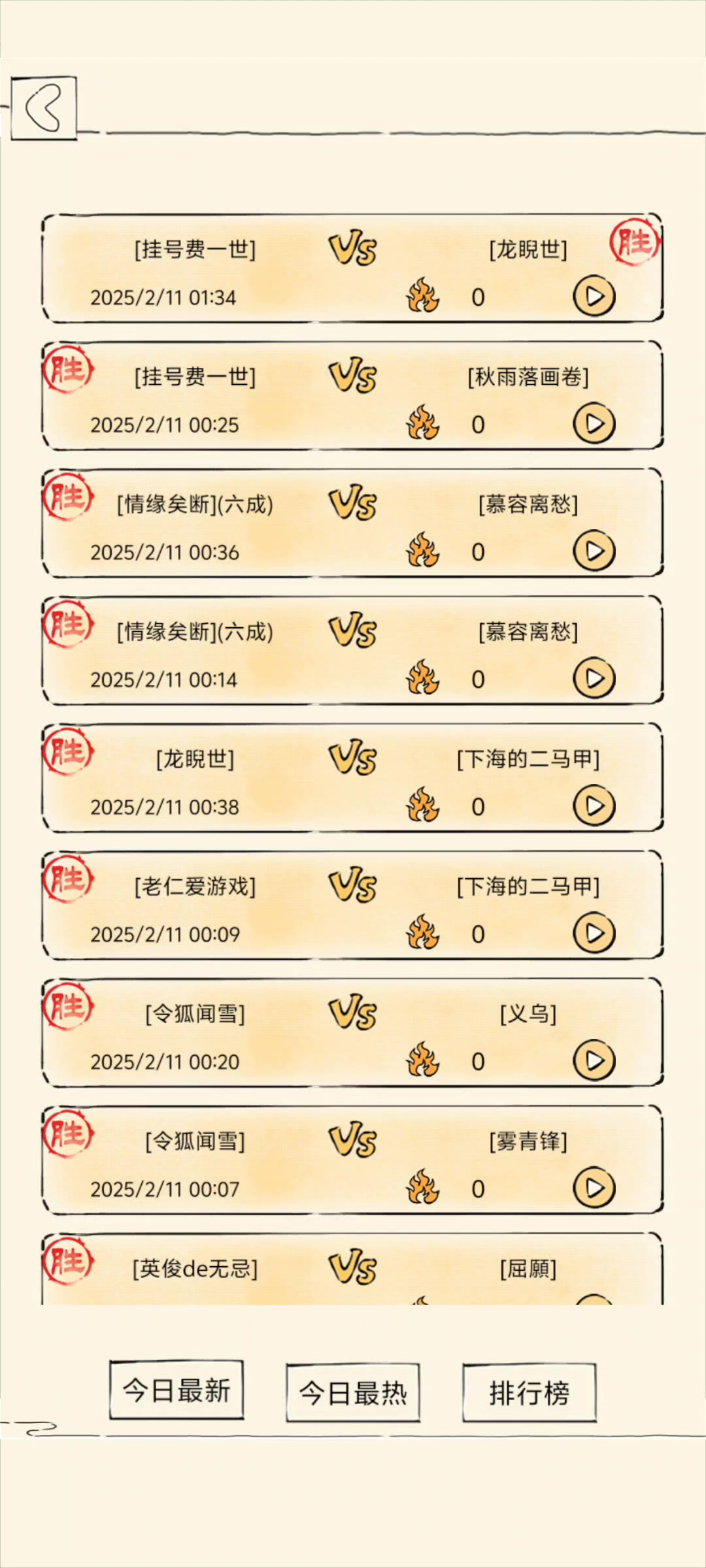
Task: Play the 龙睨世 vs 下海的二马甲 replay
Action: click(x=594, y=806)
